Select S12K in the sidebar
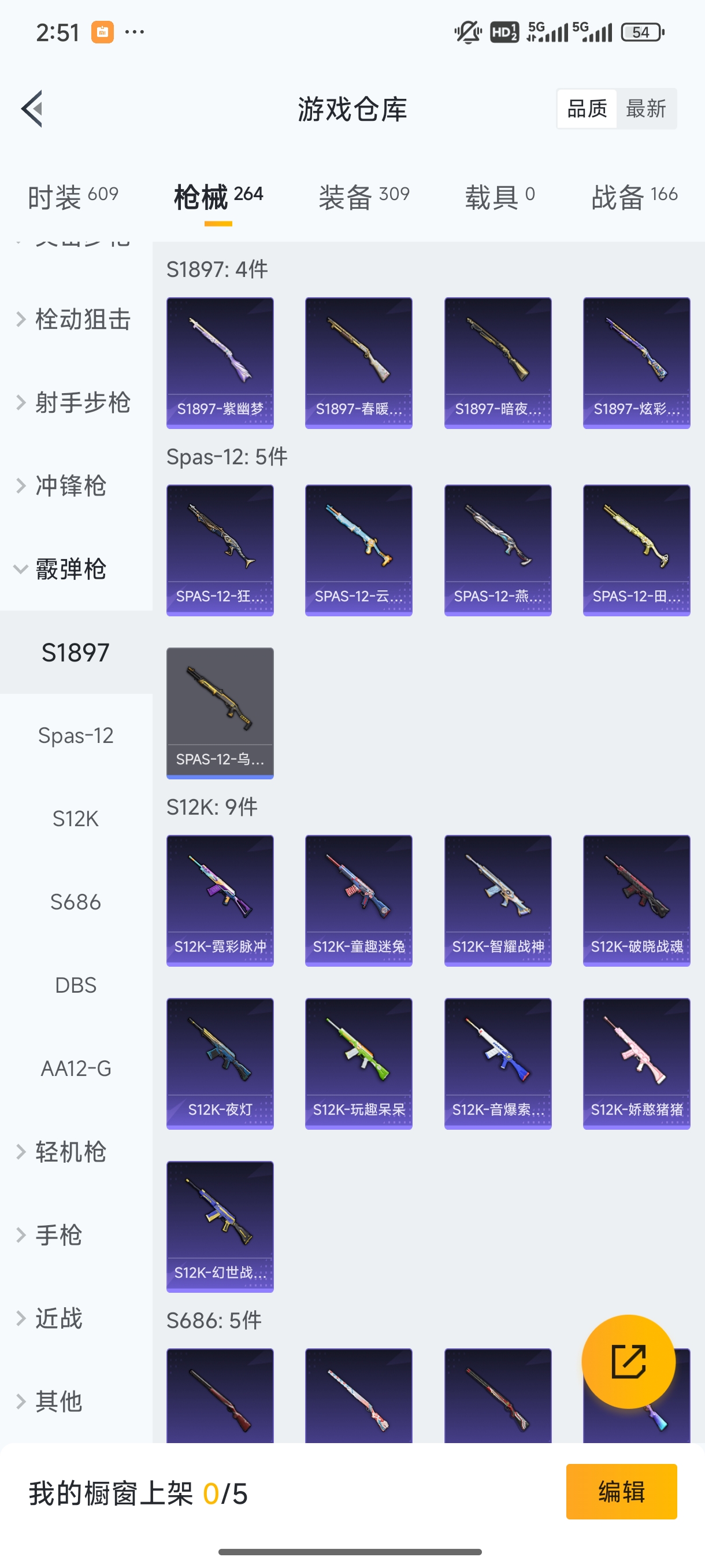This screenshot has width=705, height=1568. [76, 819]
